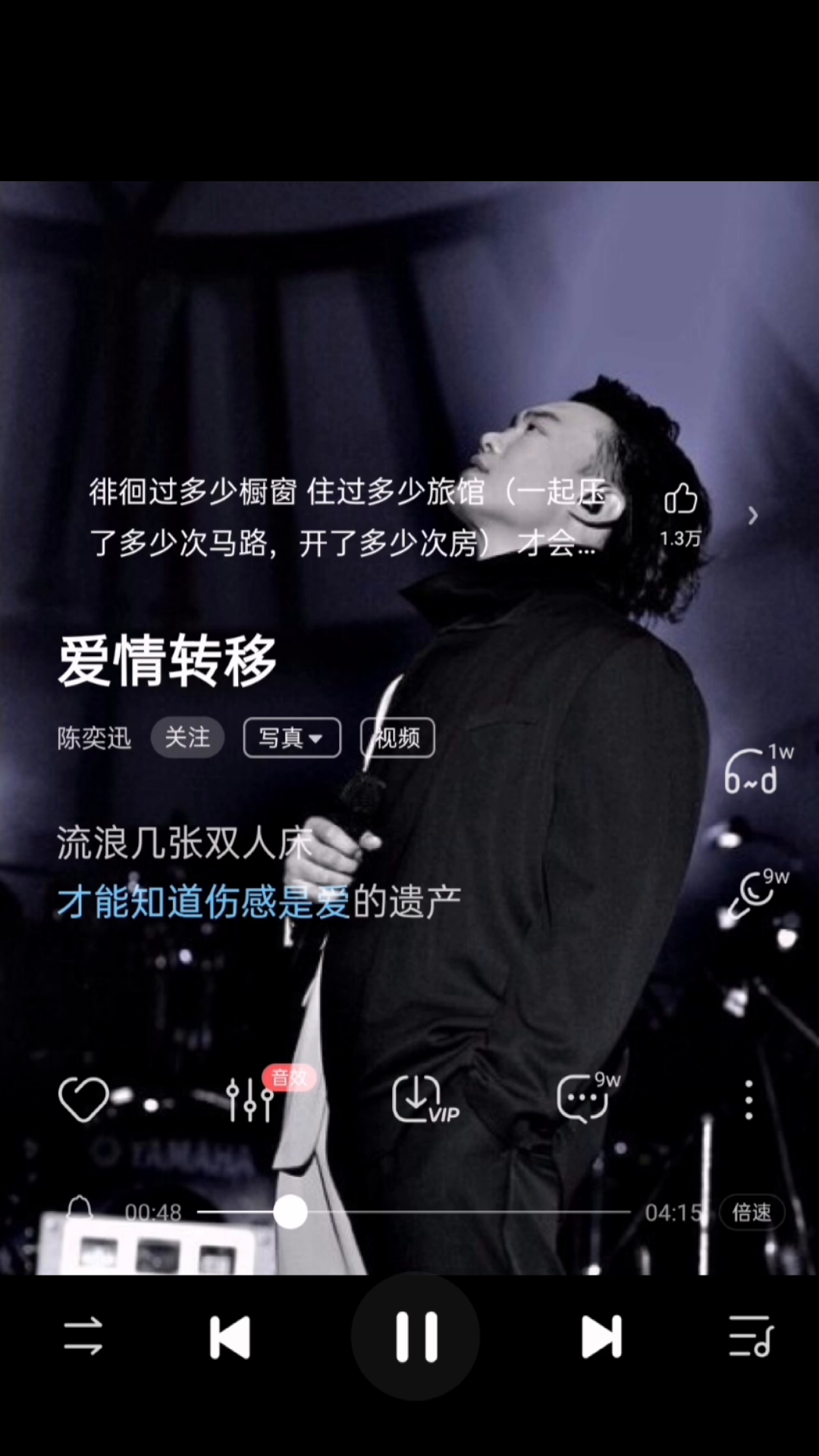This screenshot has height=1456, width=819.
Task: Pause the song 爱情转移
Action: [x=416, y=1336]
